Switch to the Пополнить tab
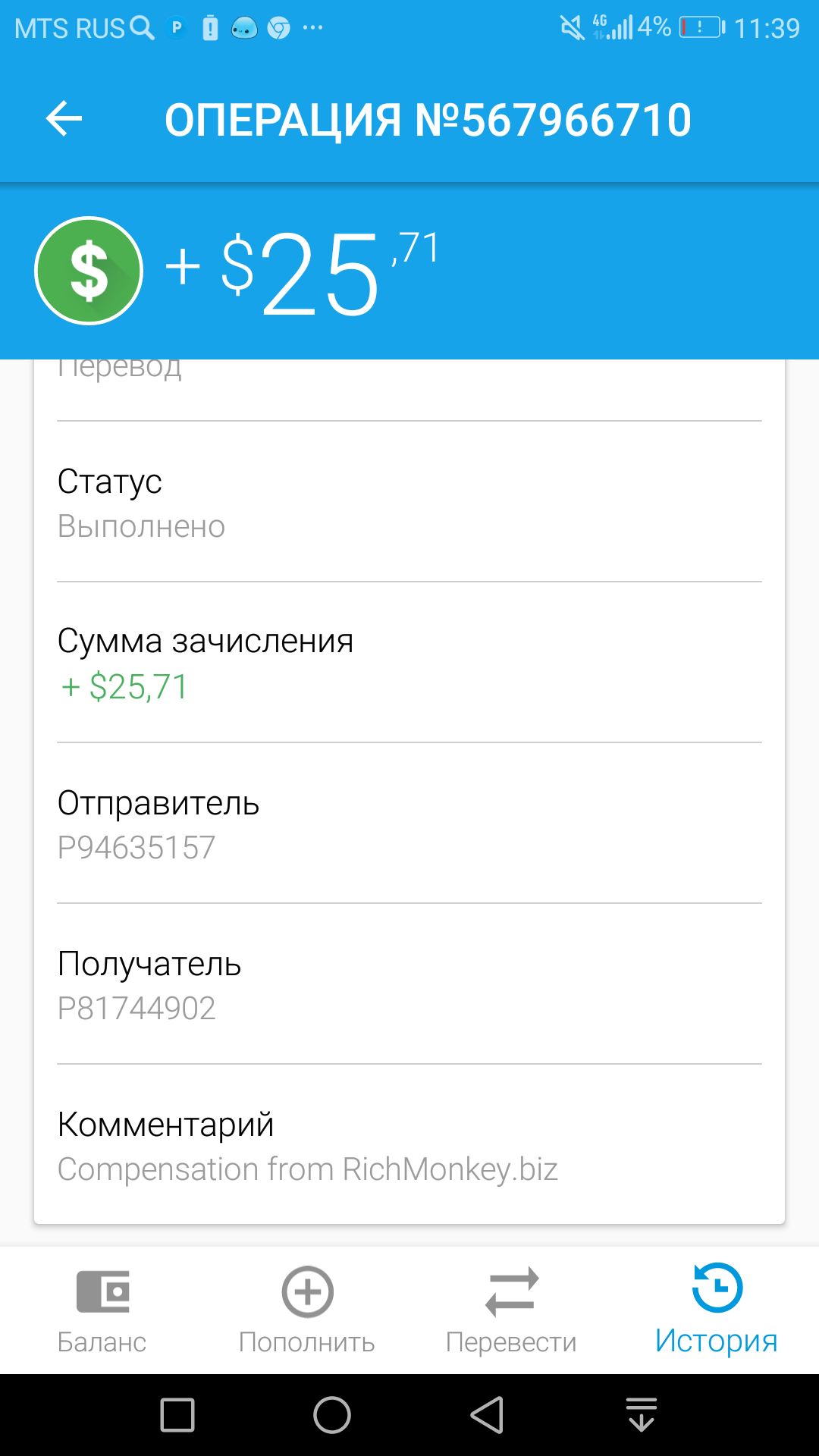 pyautogui.click(x=307, y=1310)
